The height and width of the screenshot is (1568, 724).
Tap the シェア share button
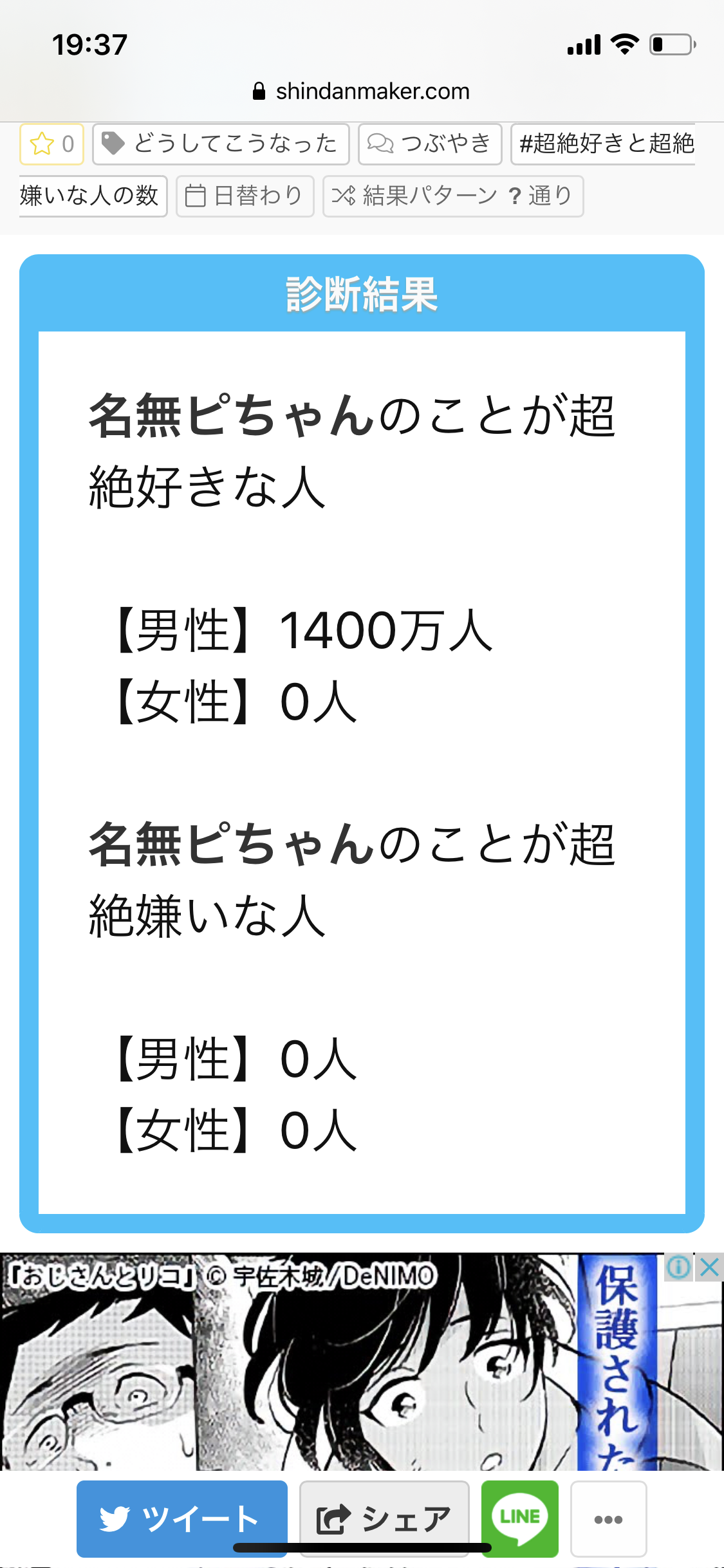(384, 1518)
